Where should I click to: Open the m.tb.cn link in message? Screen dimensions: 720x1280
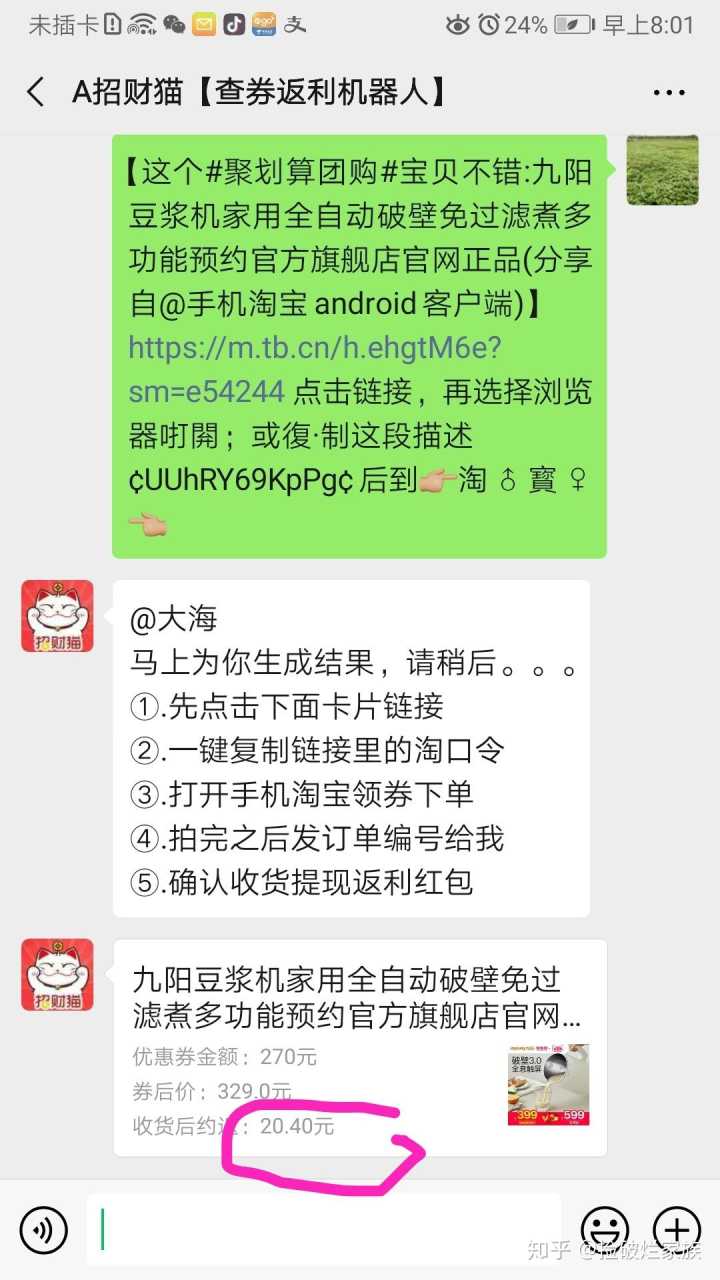coord(314,348)
